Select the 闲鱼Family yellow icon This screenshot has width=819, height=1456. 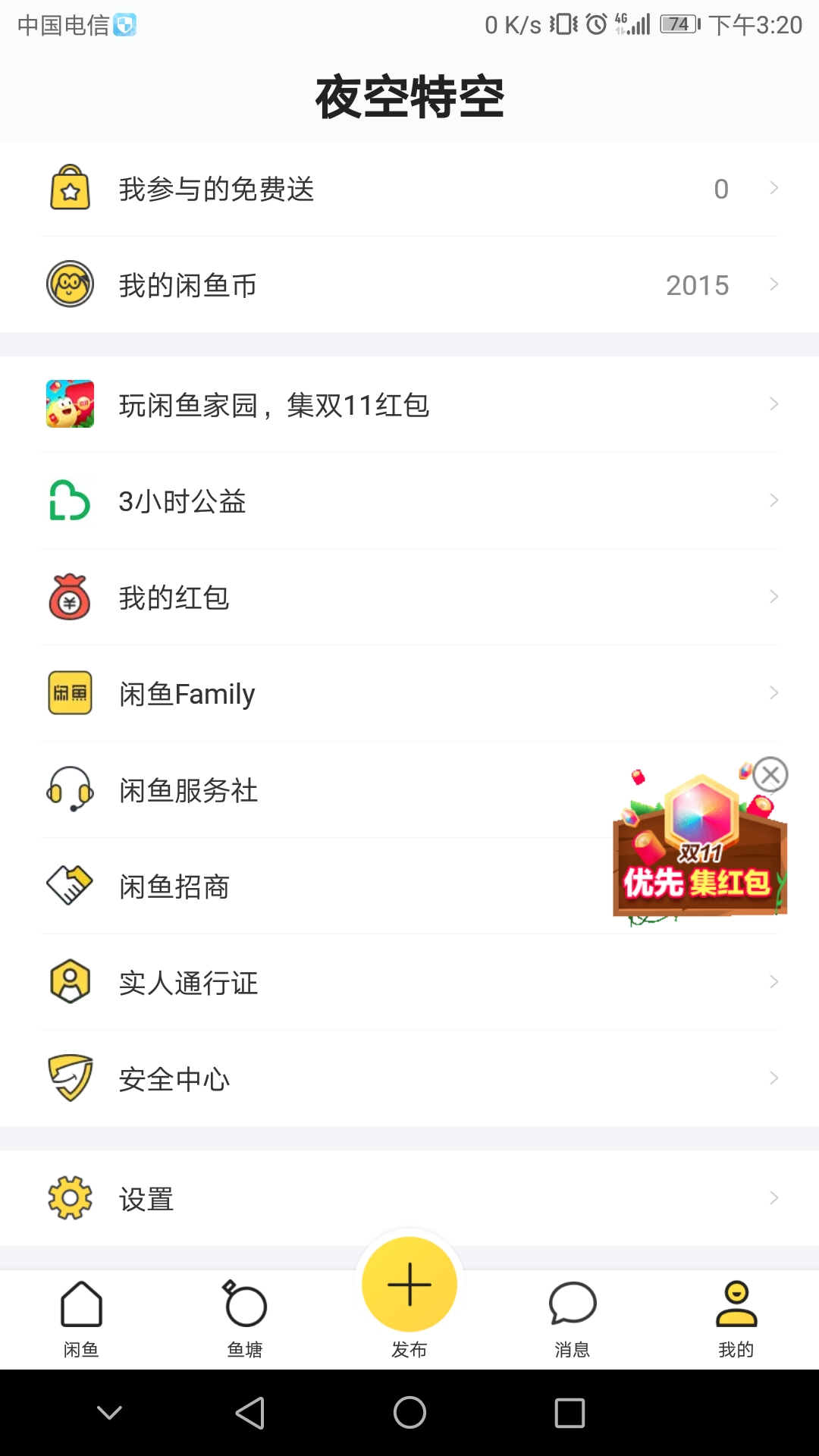pos(70,692)
